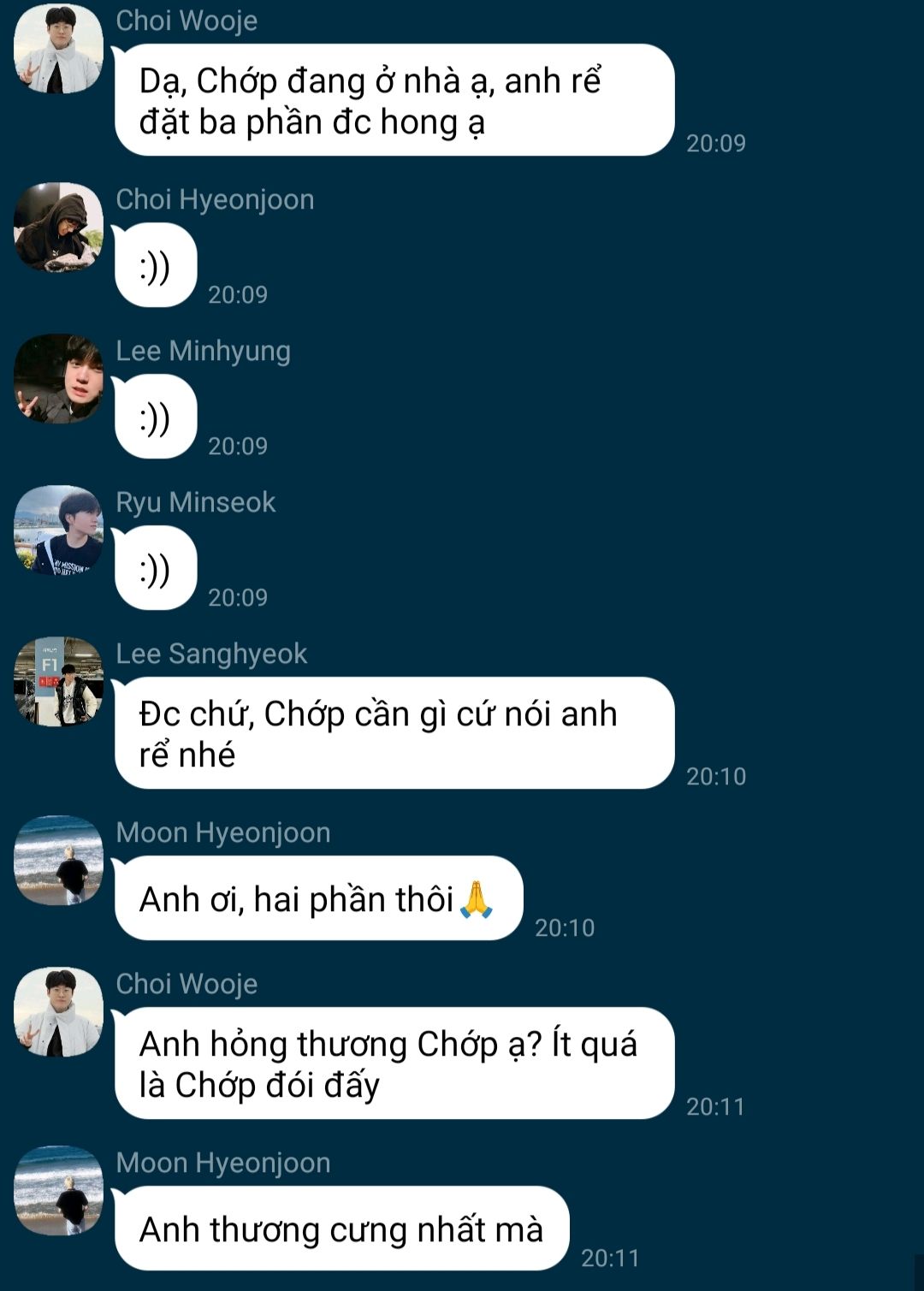
Task: View Ryu Minseok's profile photo
Action: 58,530
